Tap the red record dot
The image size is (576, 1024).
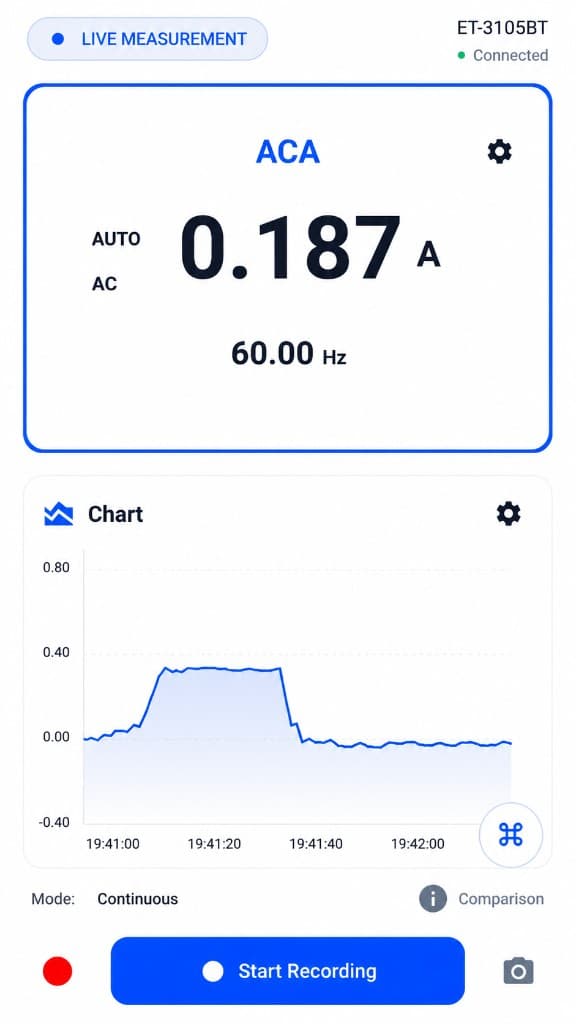point(57,971)
